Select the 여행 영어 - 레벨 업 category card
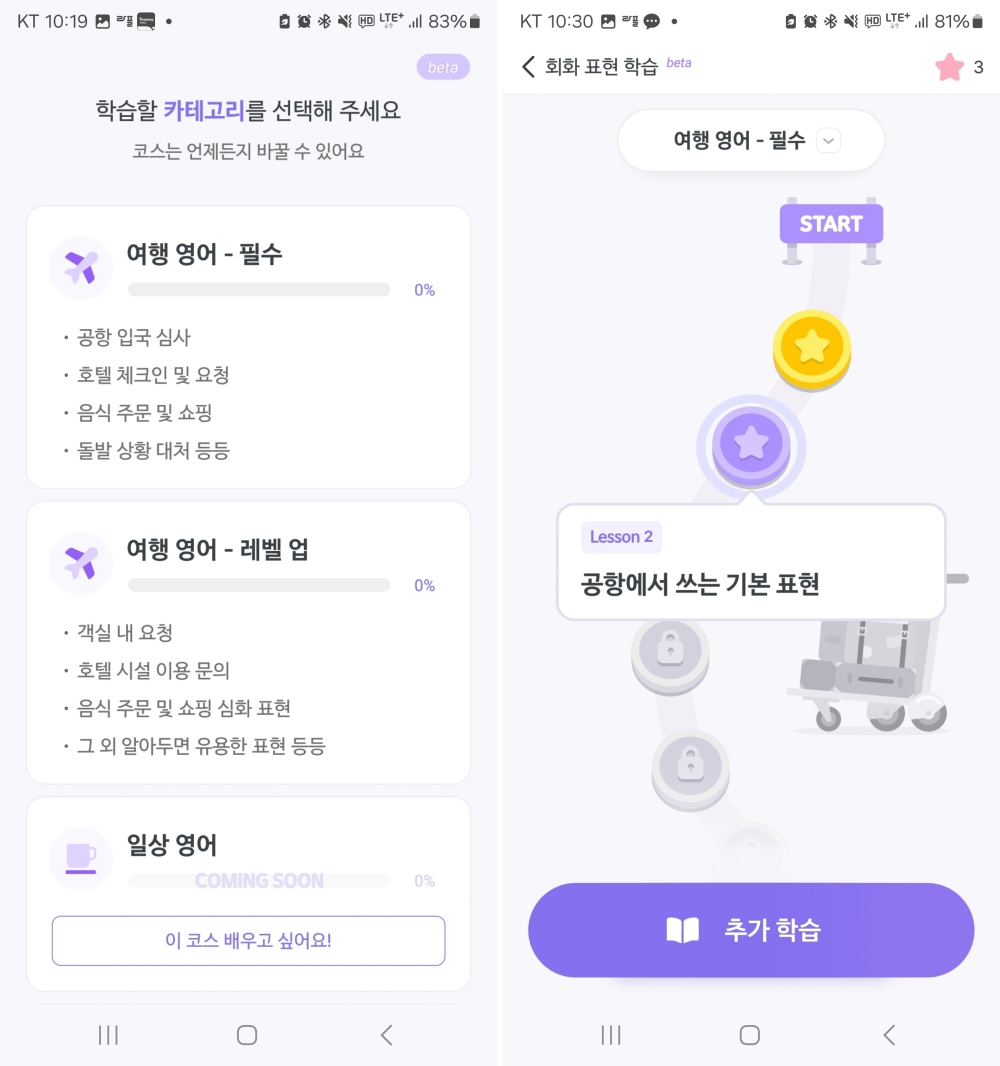The image size is (1000, 1066). 248,642
